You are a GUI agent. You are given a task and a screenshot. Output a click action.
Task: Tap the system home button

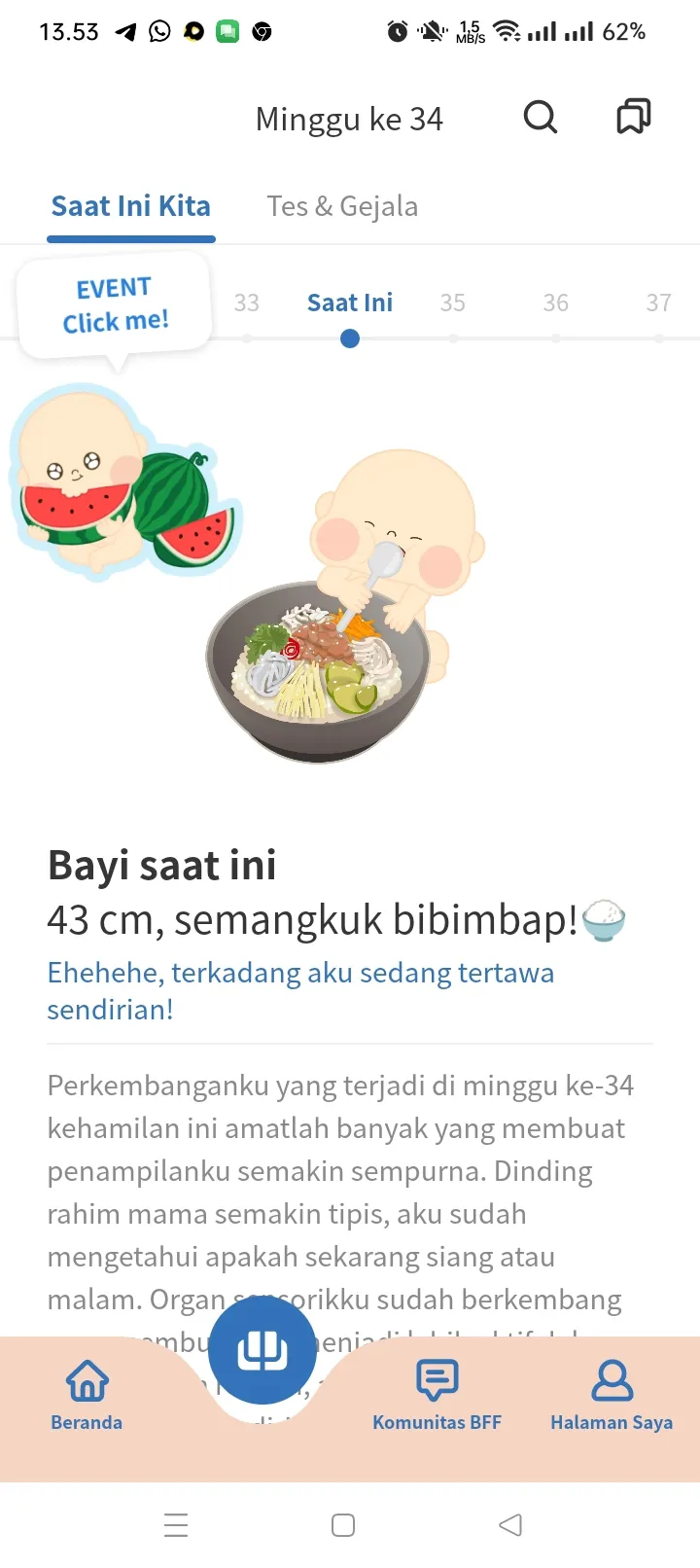343,1524
